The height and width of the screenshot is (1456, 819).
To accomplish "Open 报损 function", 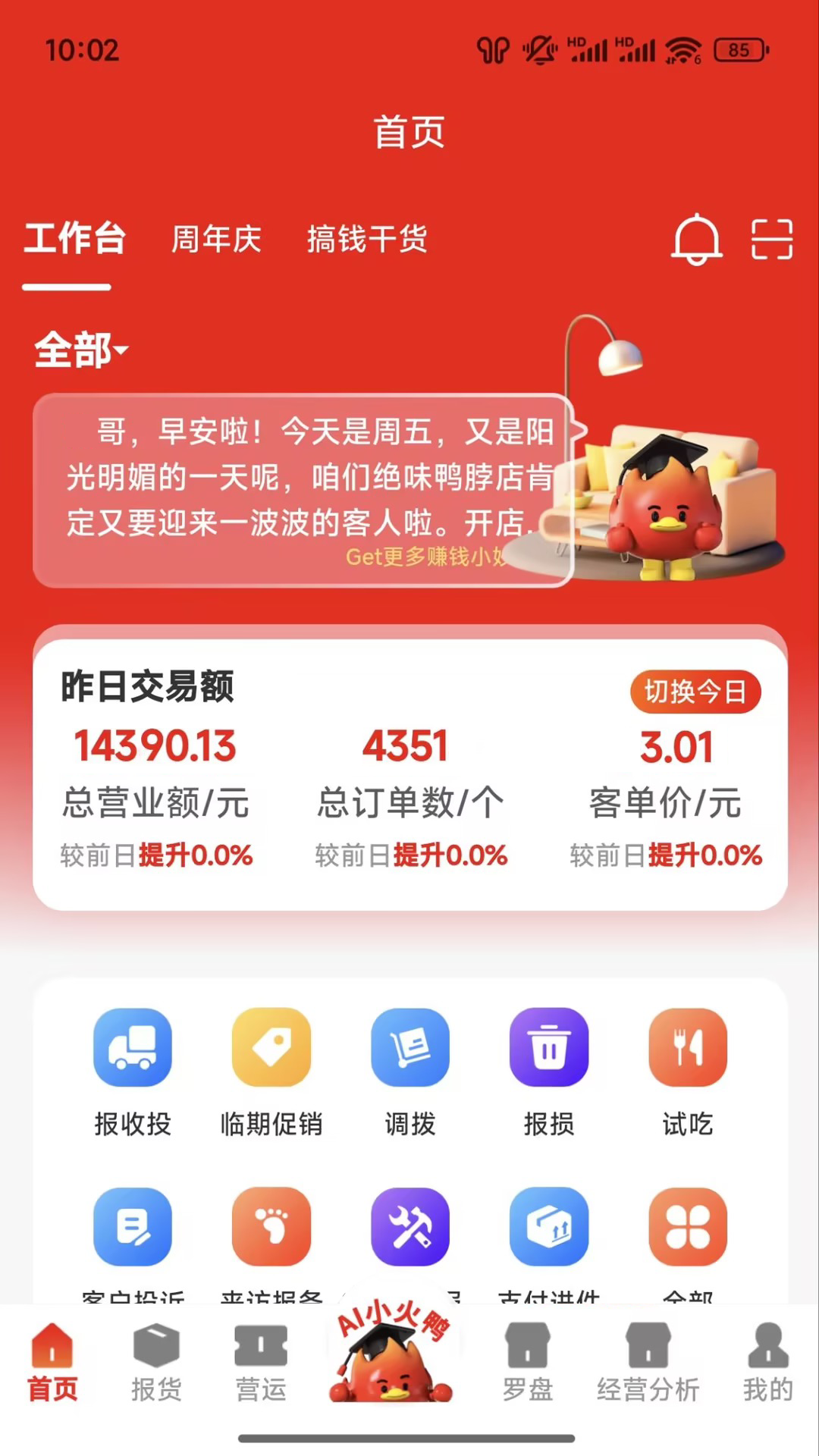I will (x=549, y=1071).
